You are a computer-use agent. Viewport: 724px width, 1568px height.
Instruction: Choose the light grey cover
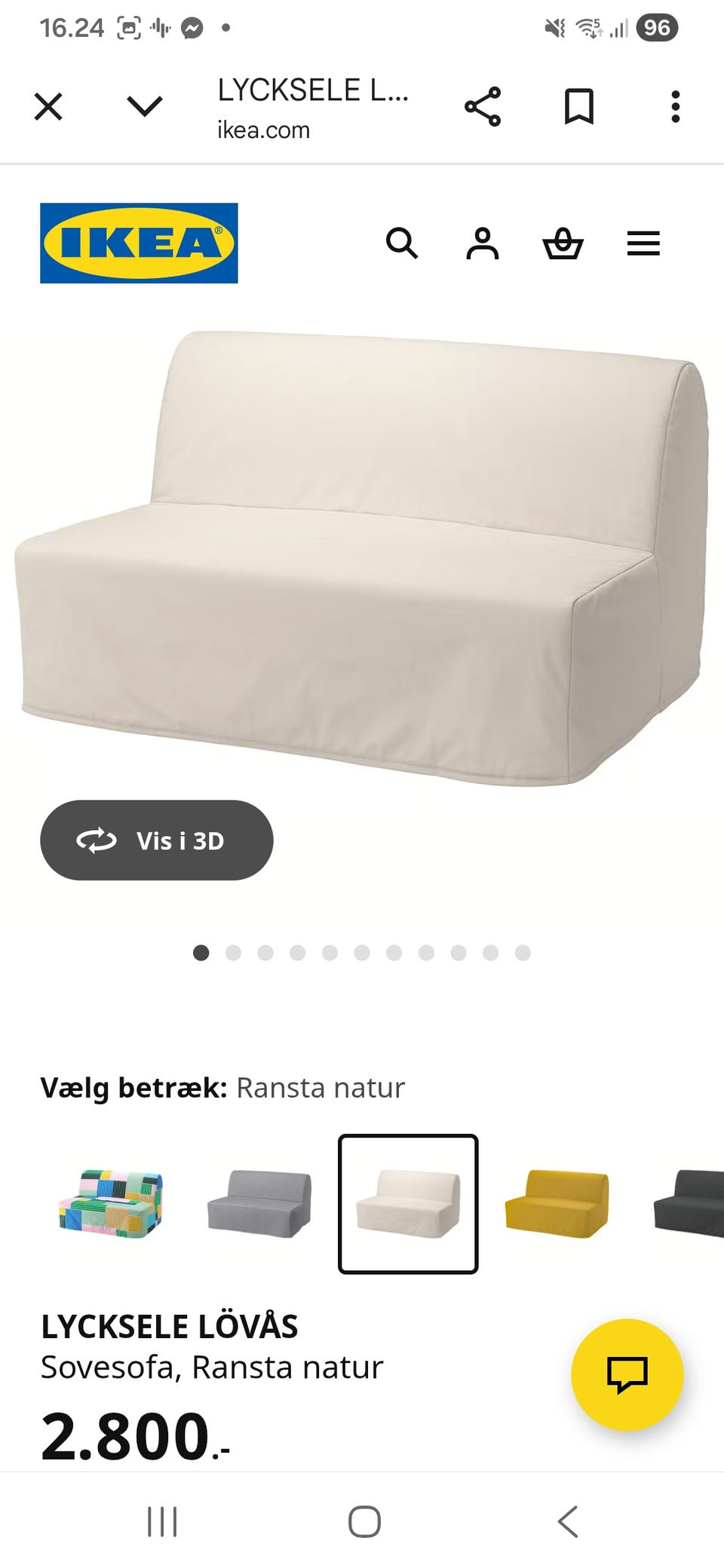point(259,1203)
